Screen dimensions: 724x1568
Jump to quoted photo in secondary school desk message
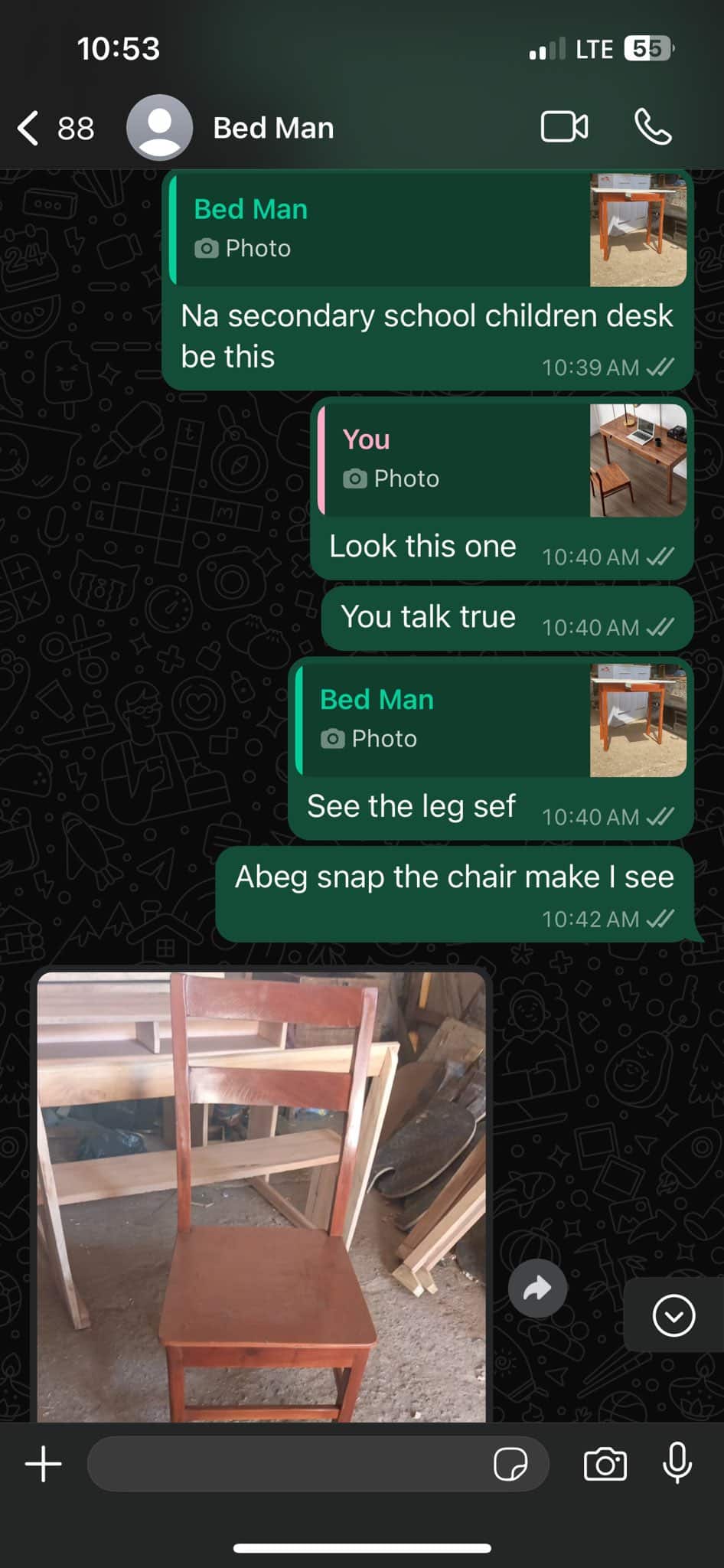click(x=427, y=230)
